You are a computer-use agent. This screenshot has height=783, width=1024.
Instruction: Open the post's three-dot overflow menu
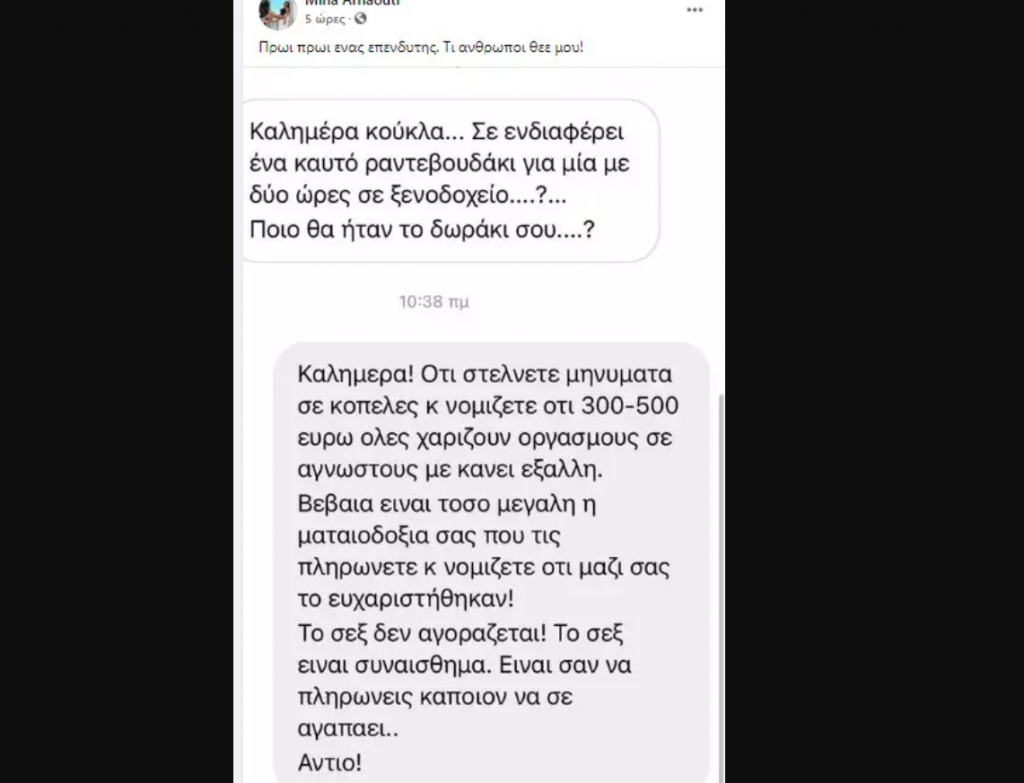[x=695, y=9]
